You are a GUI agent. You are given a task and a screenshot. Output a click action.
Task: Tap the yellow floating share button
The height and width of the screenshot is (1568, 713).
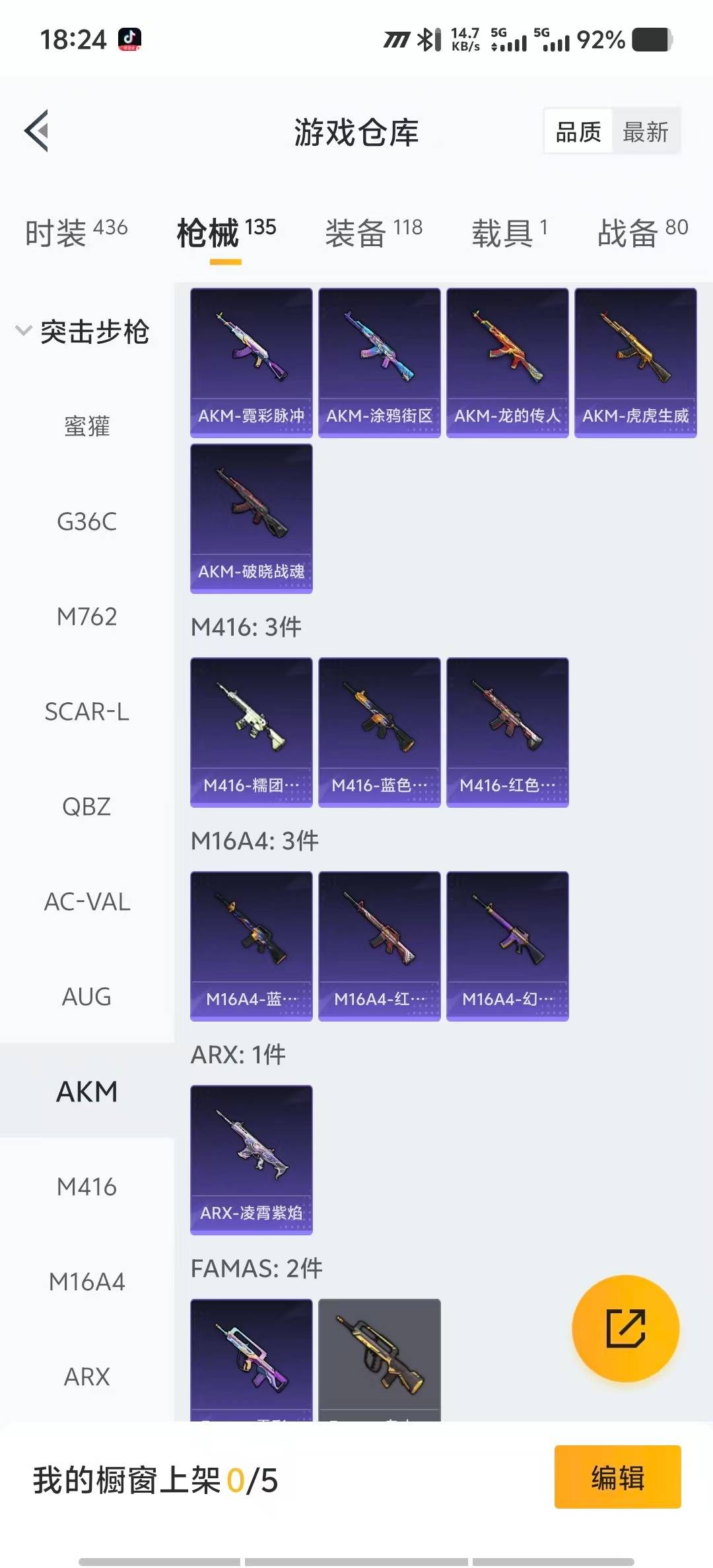click(x=625, y=1328)
